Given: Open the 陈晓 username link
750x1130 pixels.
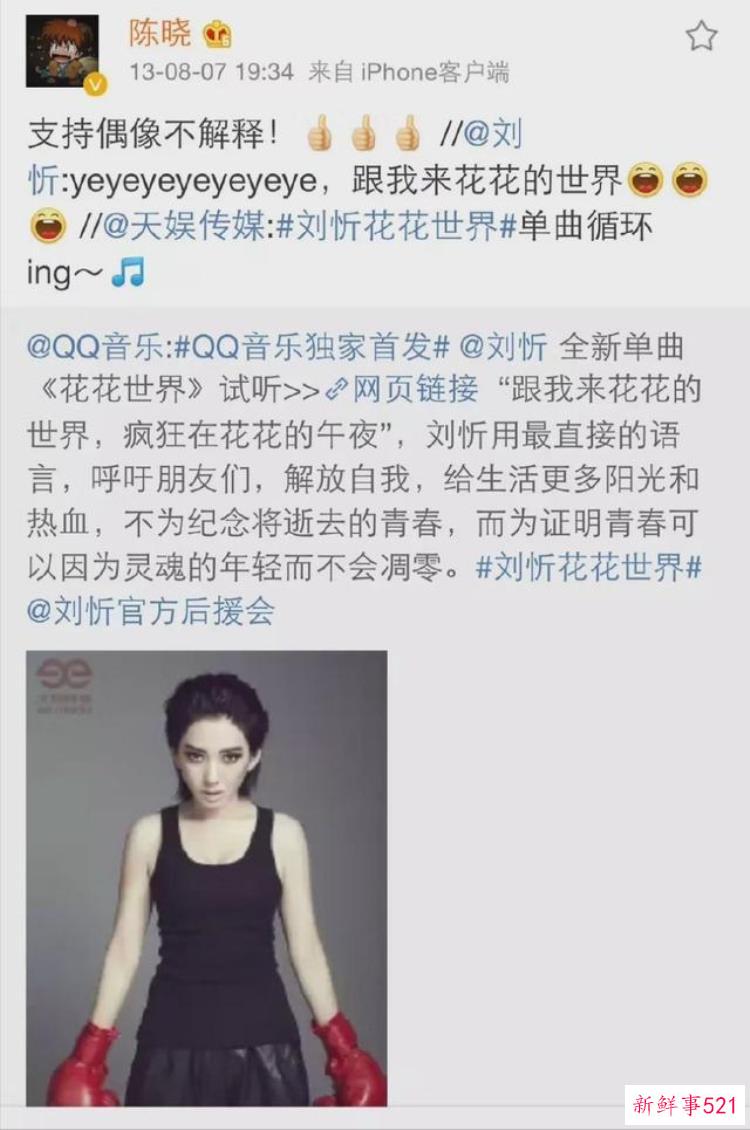Looking at the screenshot, I should click(x=159, y=33).
